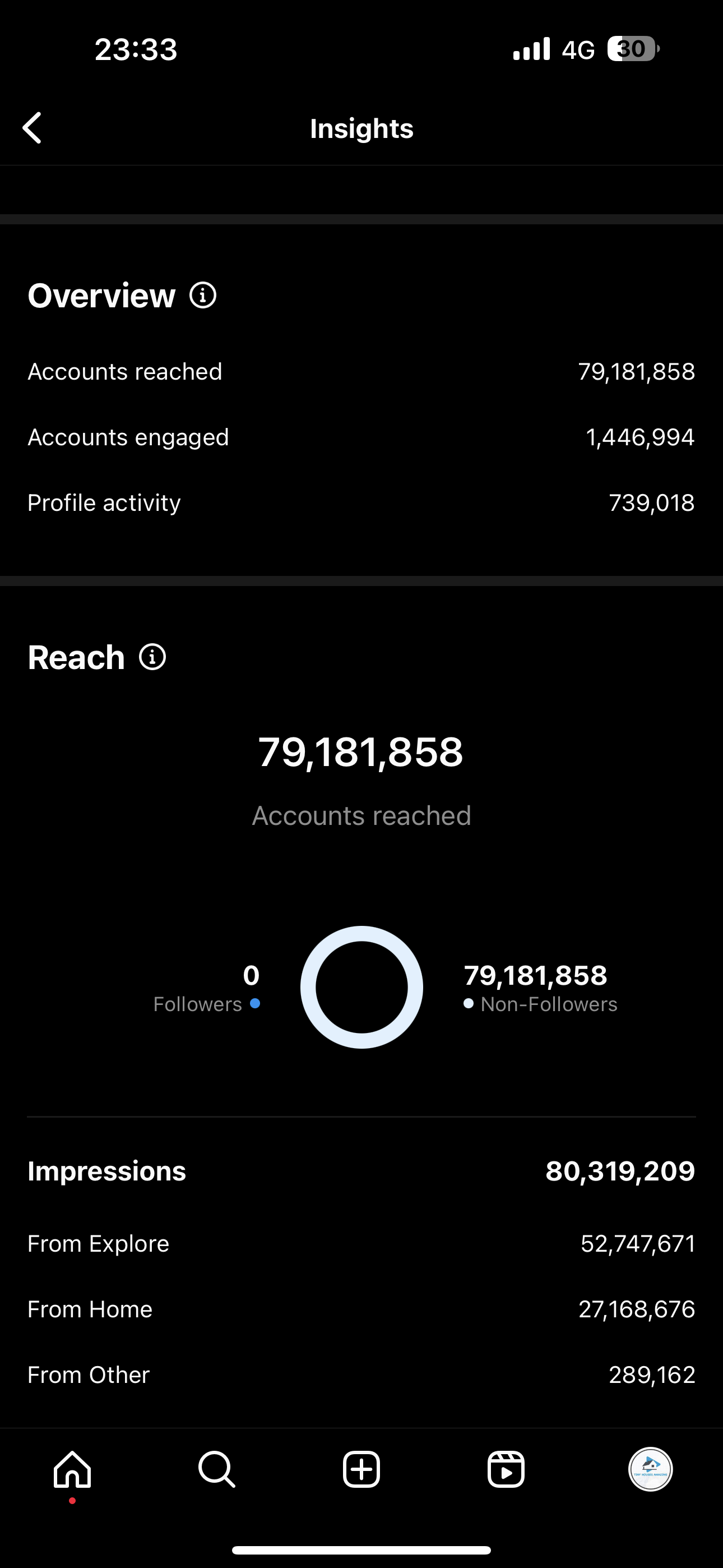This screenshot has height=1568, width=723.
Task: Open the info icon beside Reach
Action: (x=152, y=657)
